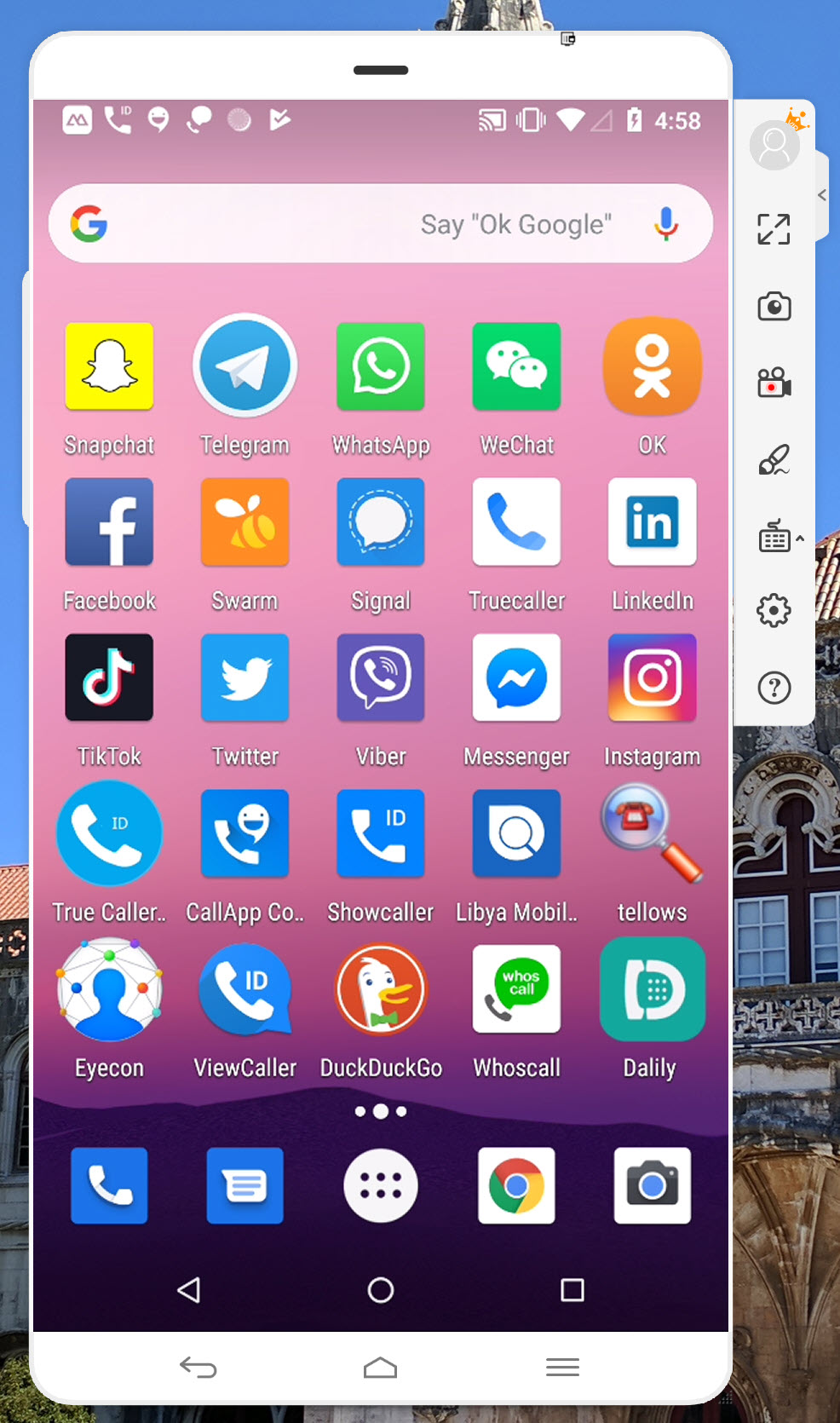Open the app drawer
Screen dimensions: 840x1423
pos(381,1185)
